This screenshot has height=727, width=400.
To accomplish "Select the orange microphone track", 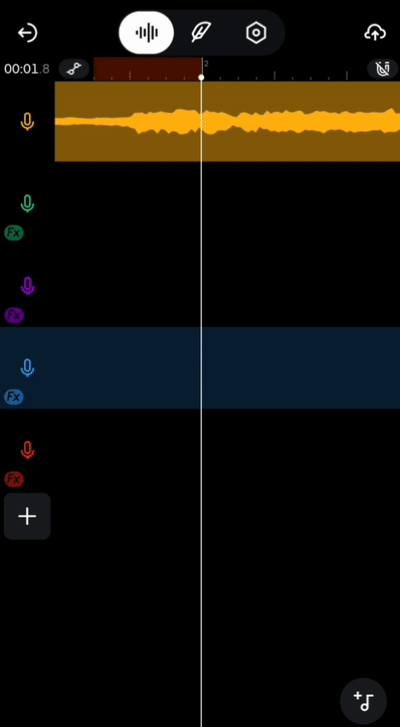I will (27, 122).
